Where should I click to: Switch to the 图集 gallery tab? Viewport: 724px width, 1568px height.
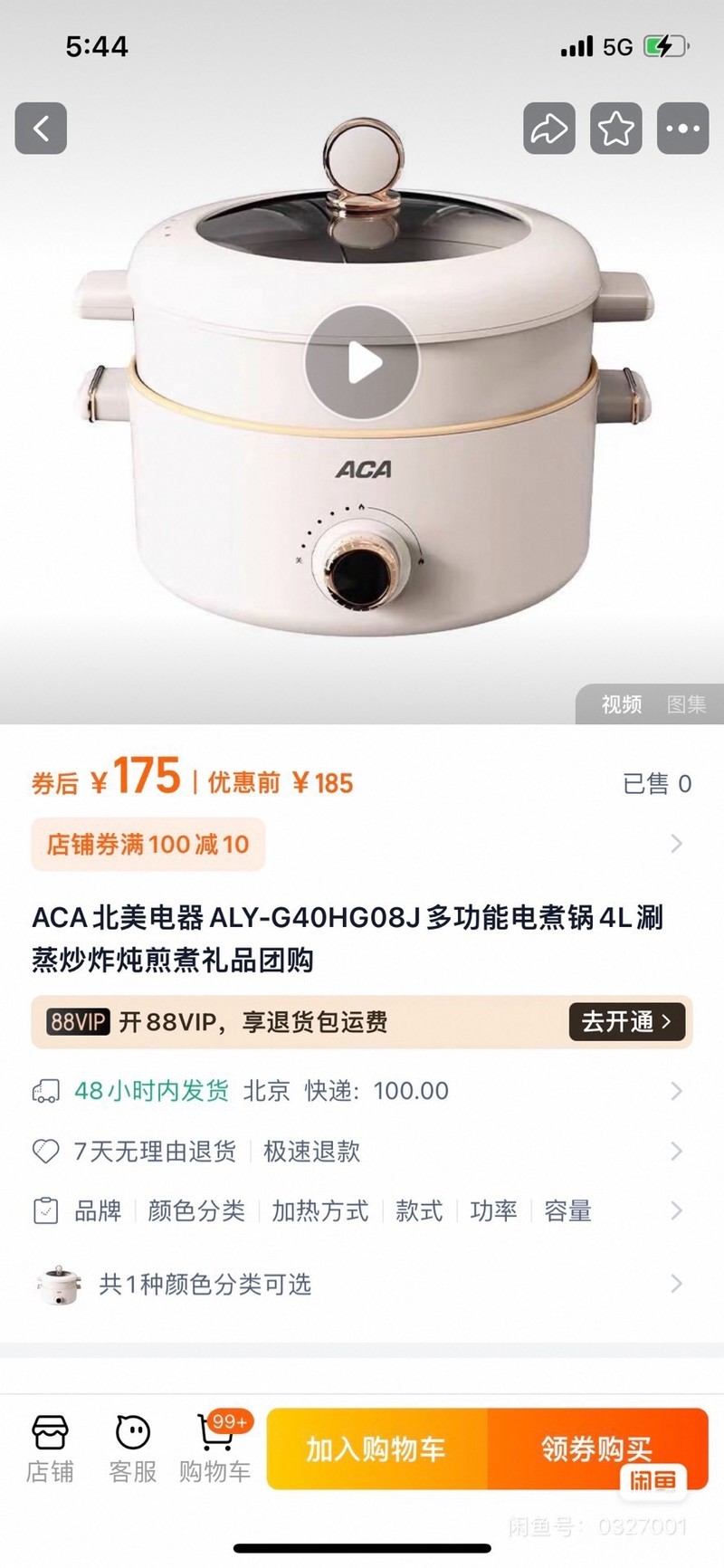click(686, 704)
